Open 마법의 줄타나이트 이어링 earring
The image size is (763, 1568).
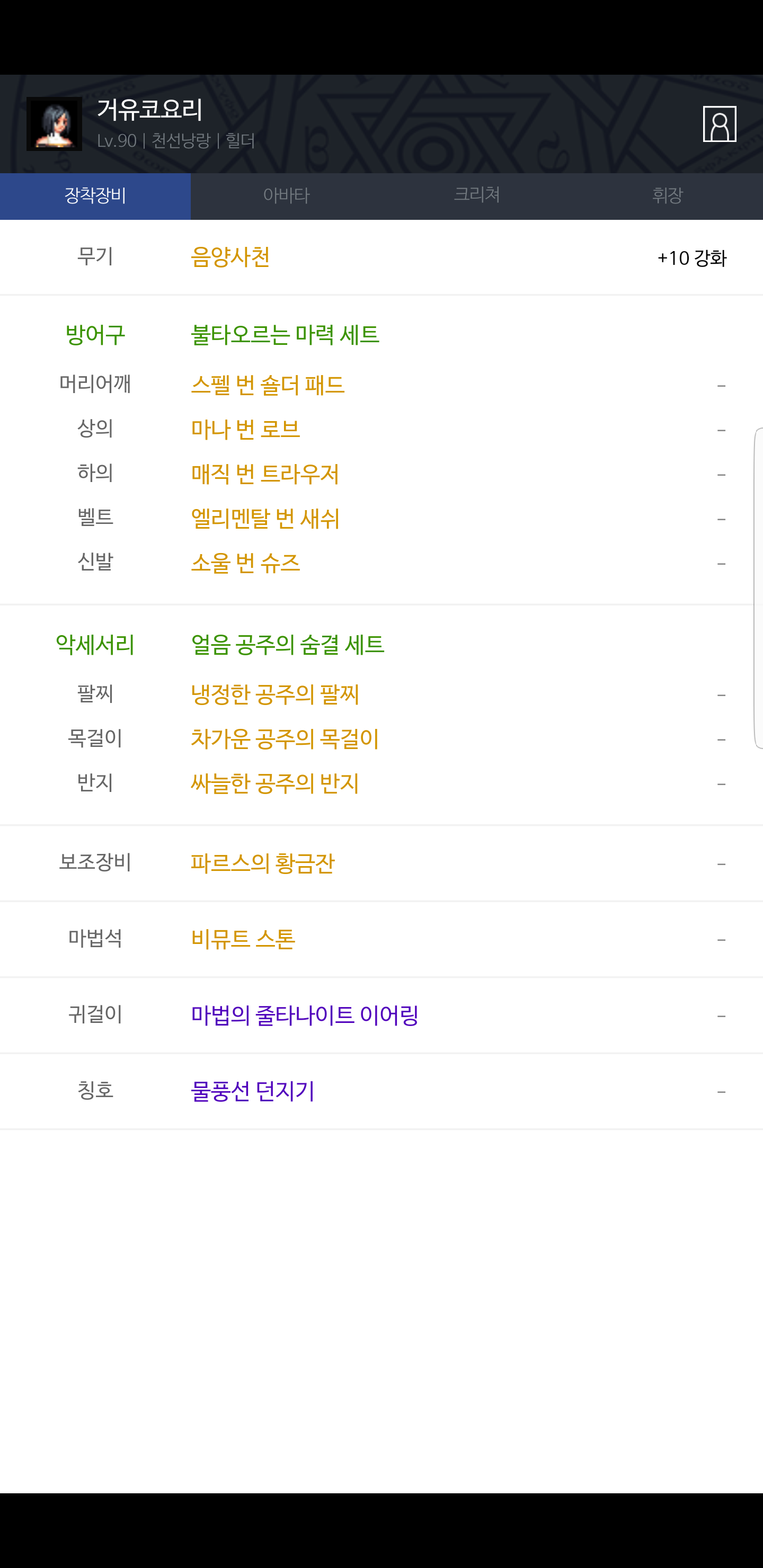point(305,1014)
